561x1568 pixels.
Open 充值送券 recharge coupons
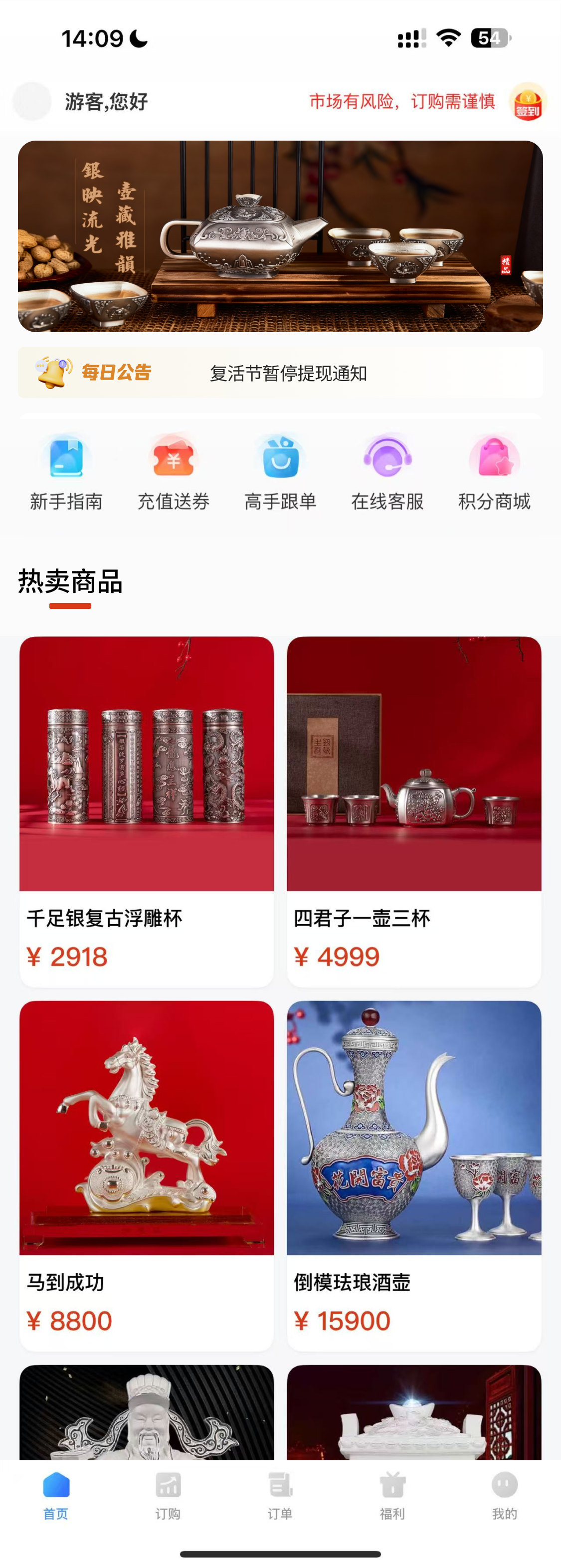point(174,471)
